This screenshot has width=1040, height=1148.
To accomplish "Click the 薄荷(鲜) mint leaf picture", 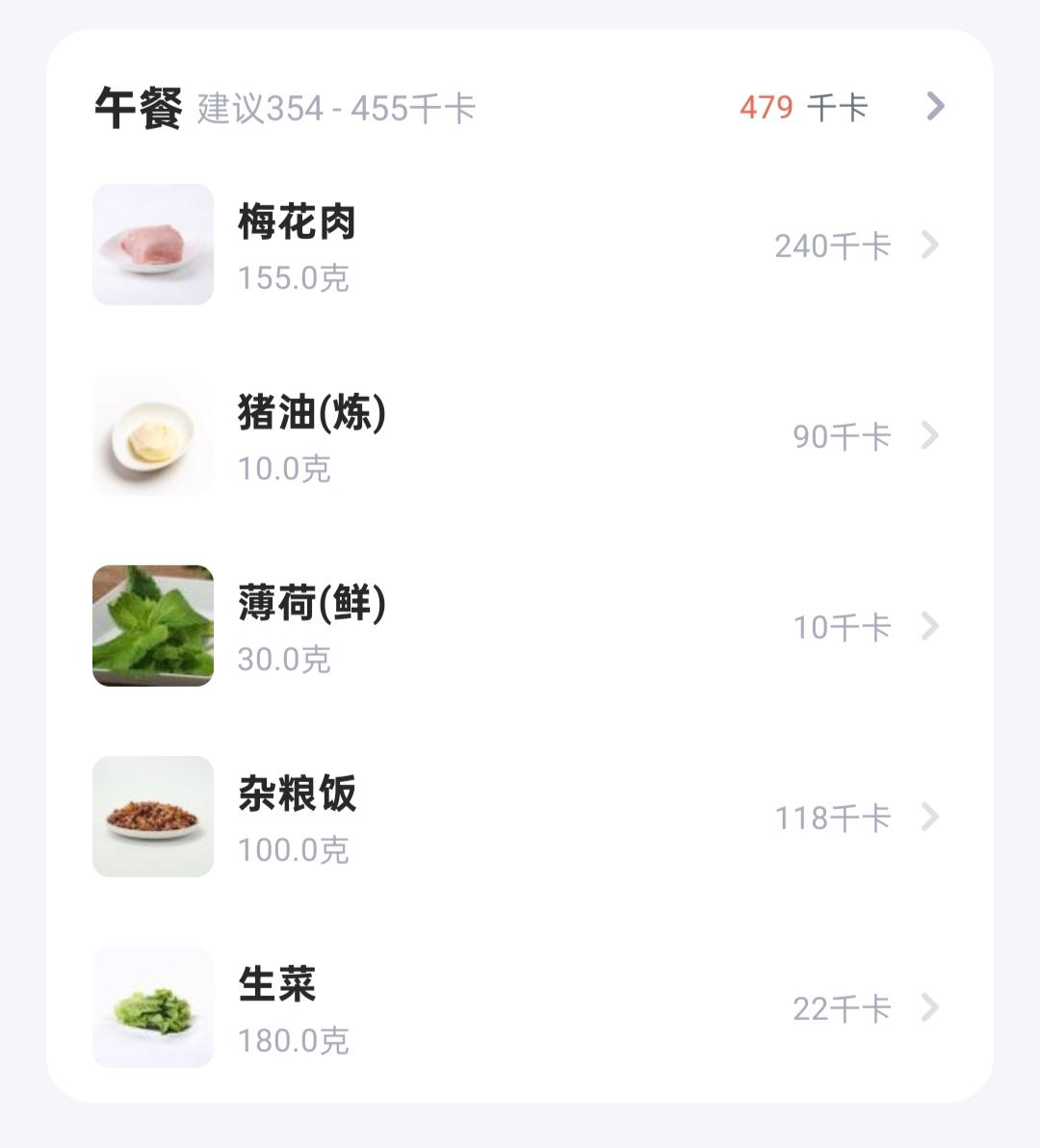I will [152, 625].
